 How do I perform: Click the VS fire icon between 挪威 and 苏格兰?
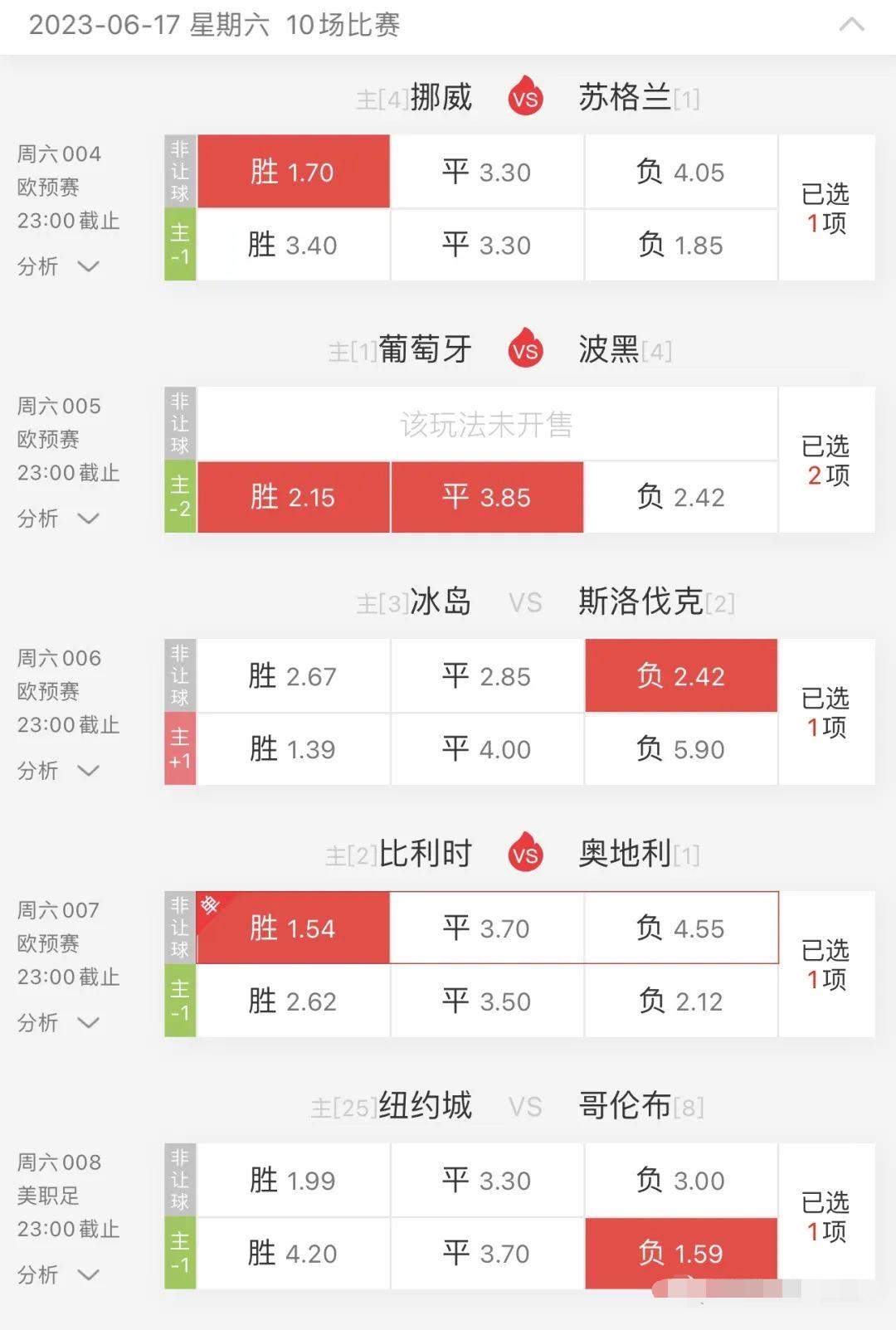(x=526, y=96)
